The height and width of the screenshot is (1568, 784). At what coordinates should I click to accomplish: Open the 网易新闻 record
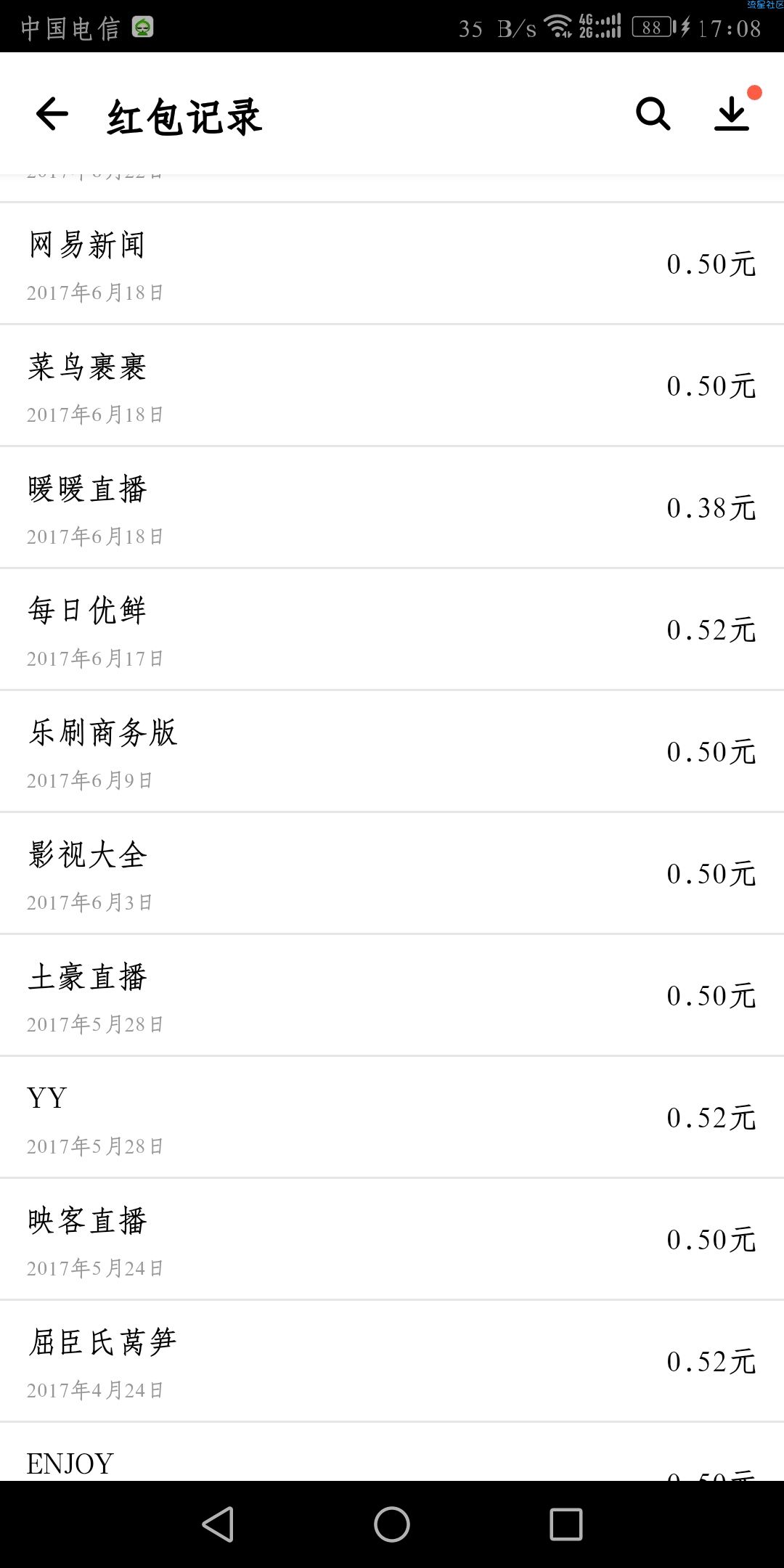(392, 264)
